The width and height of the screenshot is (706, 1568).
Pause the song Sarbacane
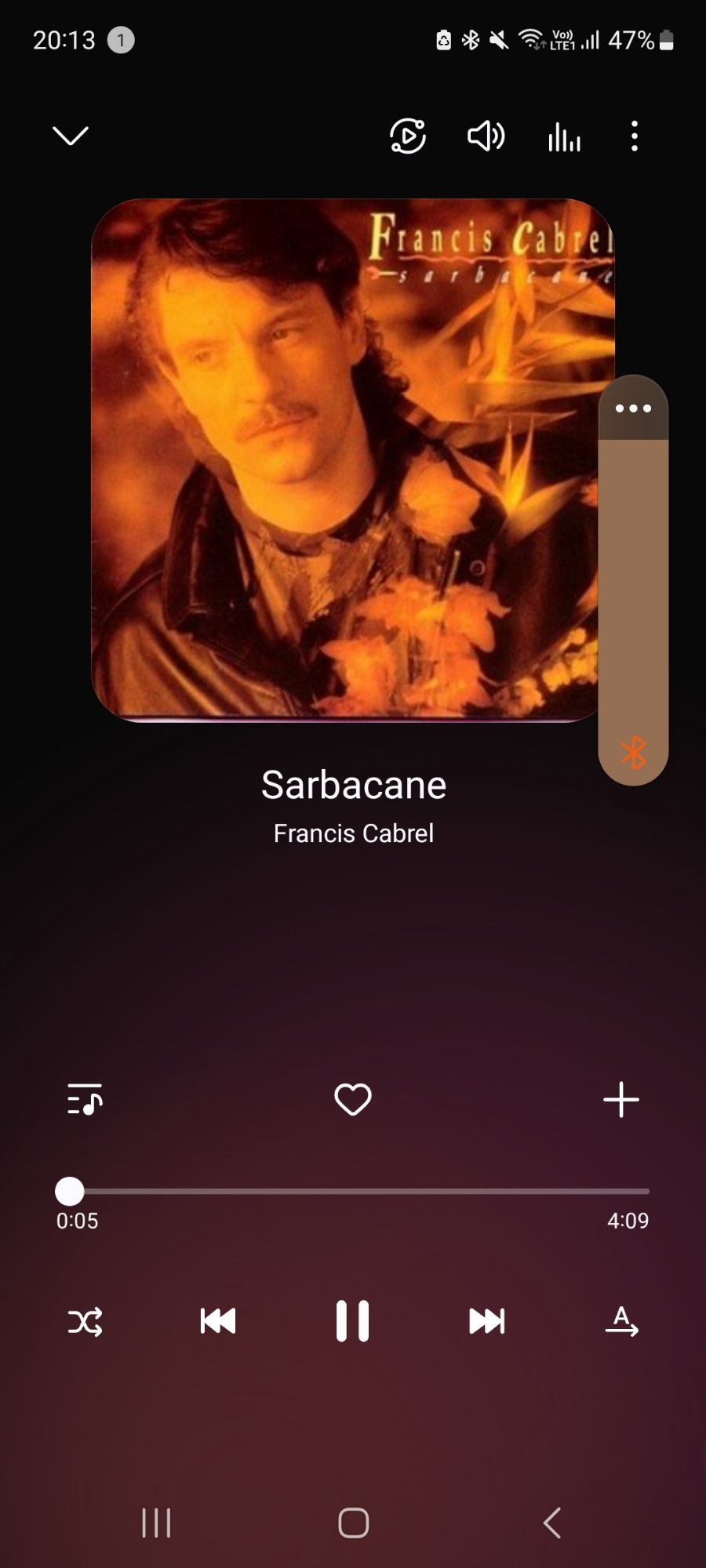(352, 1321)
